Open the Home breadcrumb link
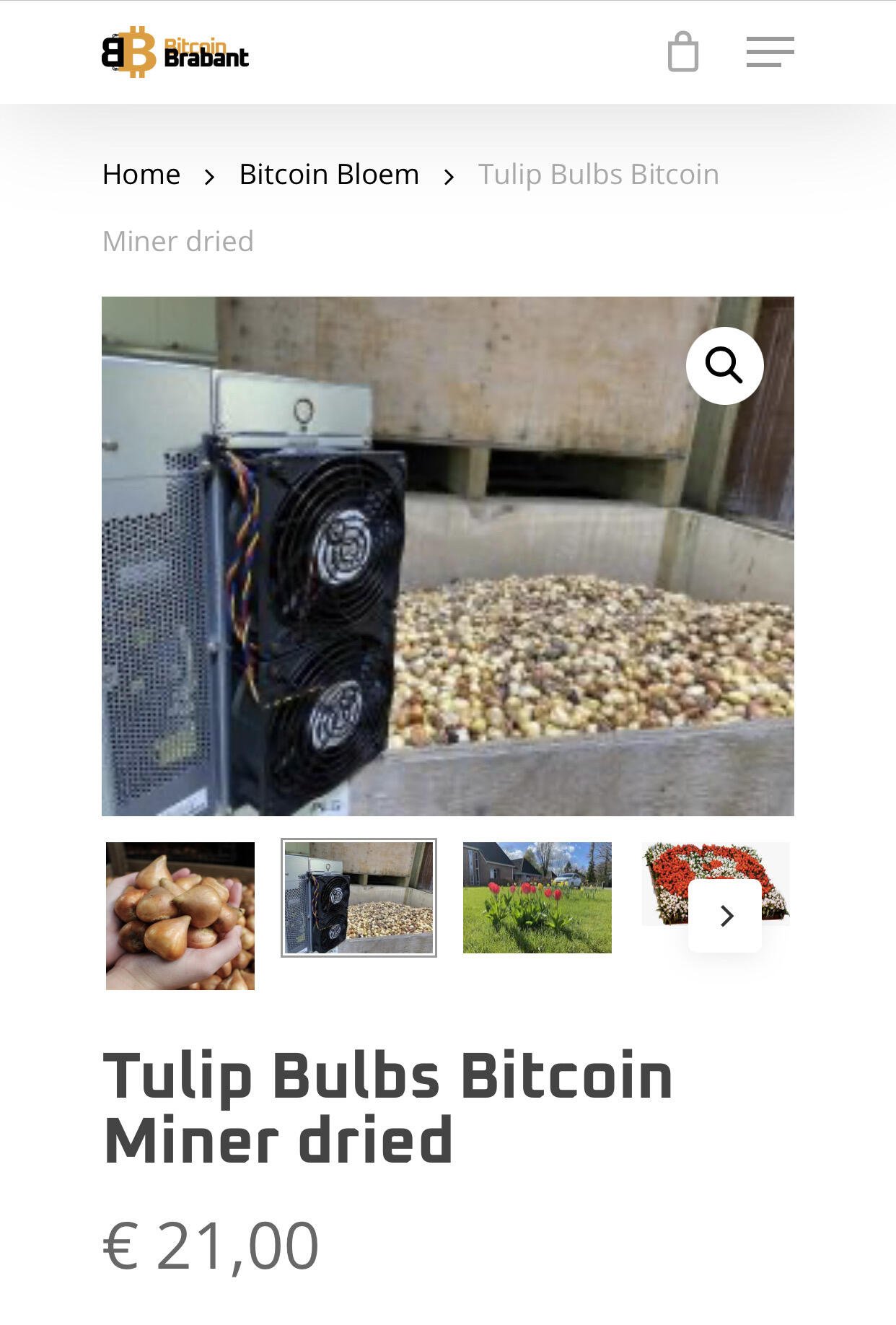 coord(141,175)
